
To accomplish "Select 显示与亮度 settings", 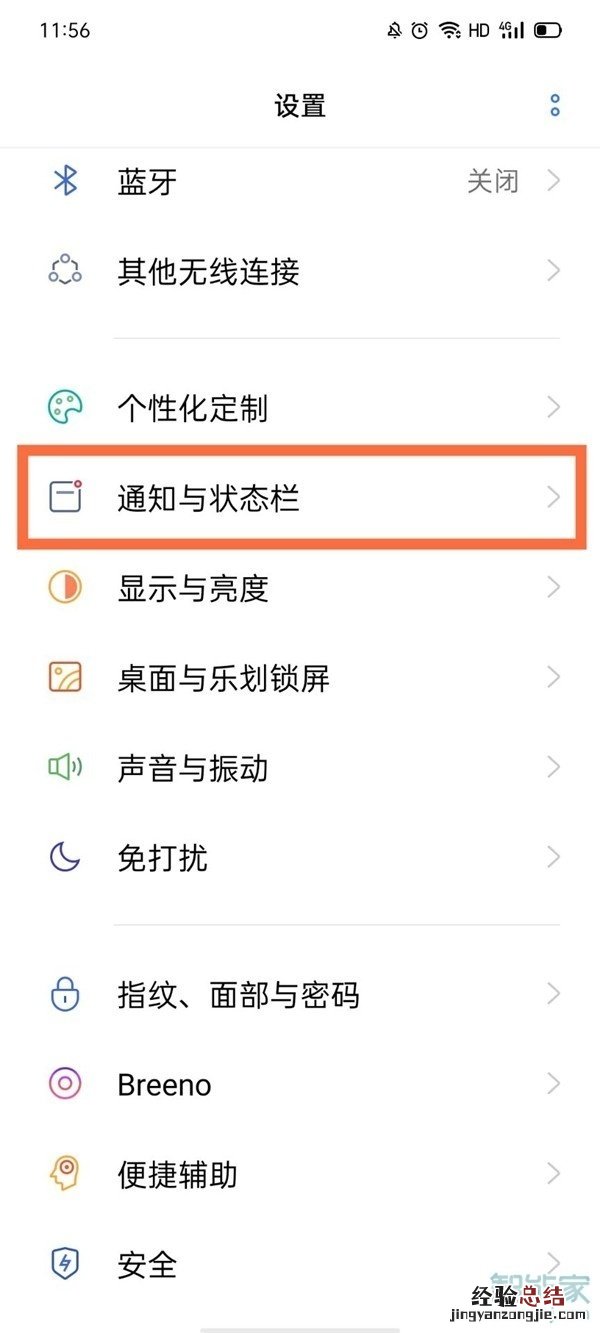I will pyautogui.click(x=300, y=588).
